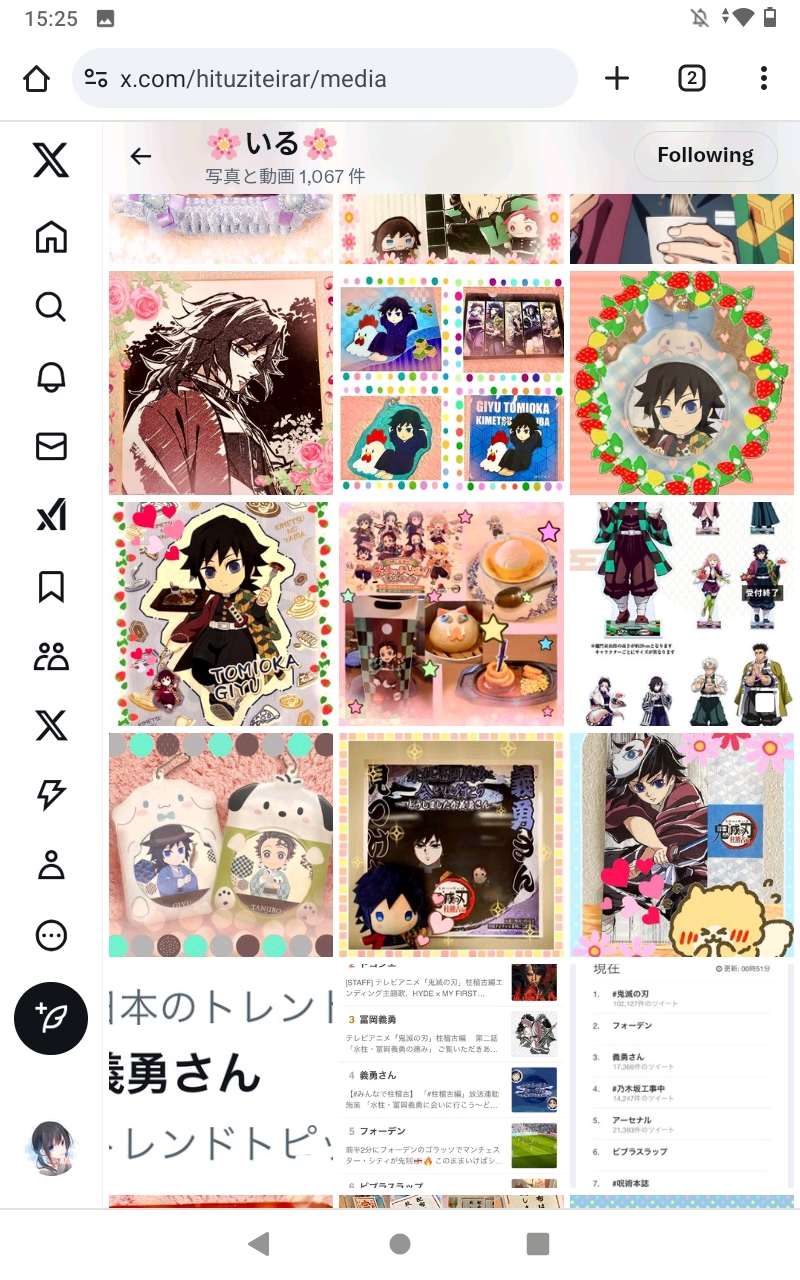
Task: Go back using the profile header arrow
Action: coord(141,156)
